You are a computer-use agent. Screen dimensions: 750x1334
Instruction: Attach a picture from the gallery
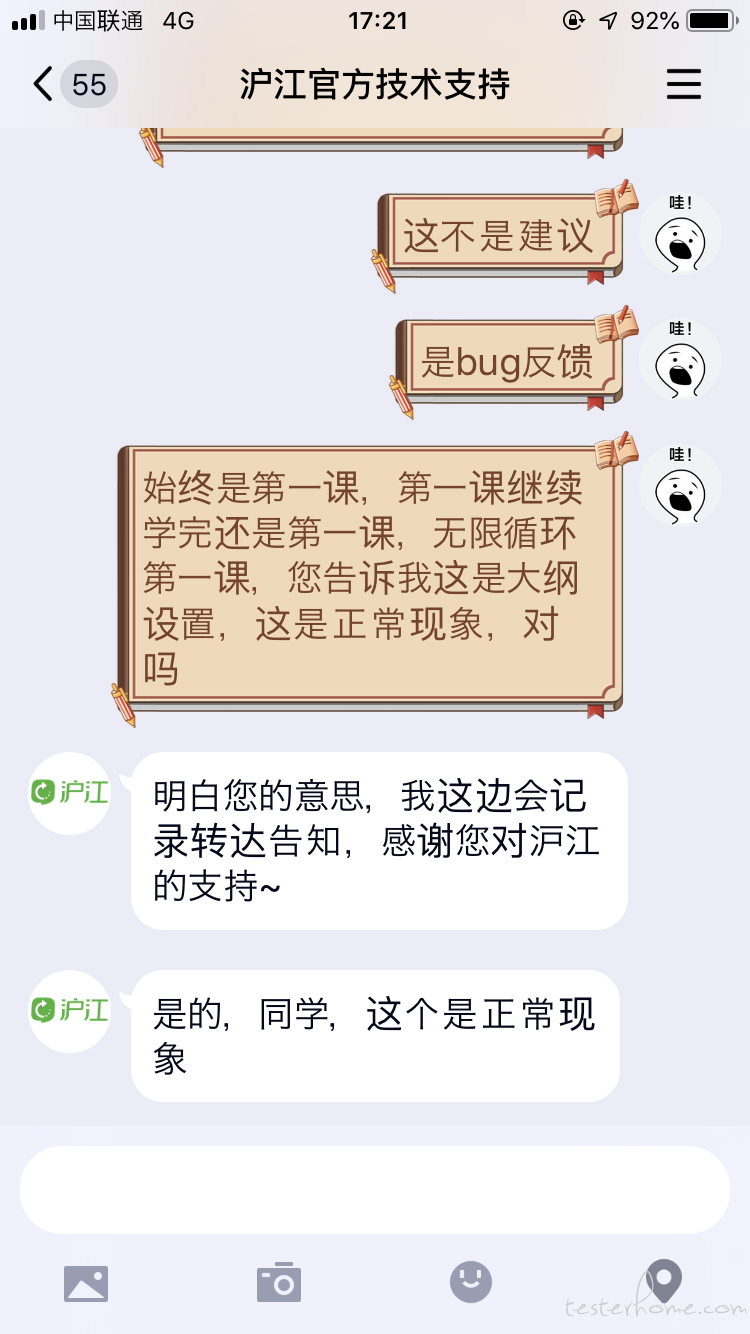[x=86, y=1283]
